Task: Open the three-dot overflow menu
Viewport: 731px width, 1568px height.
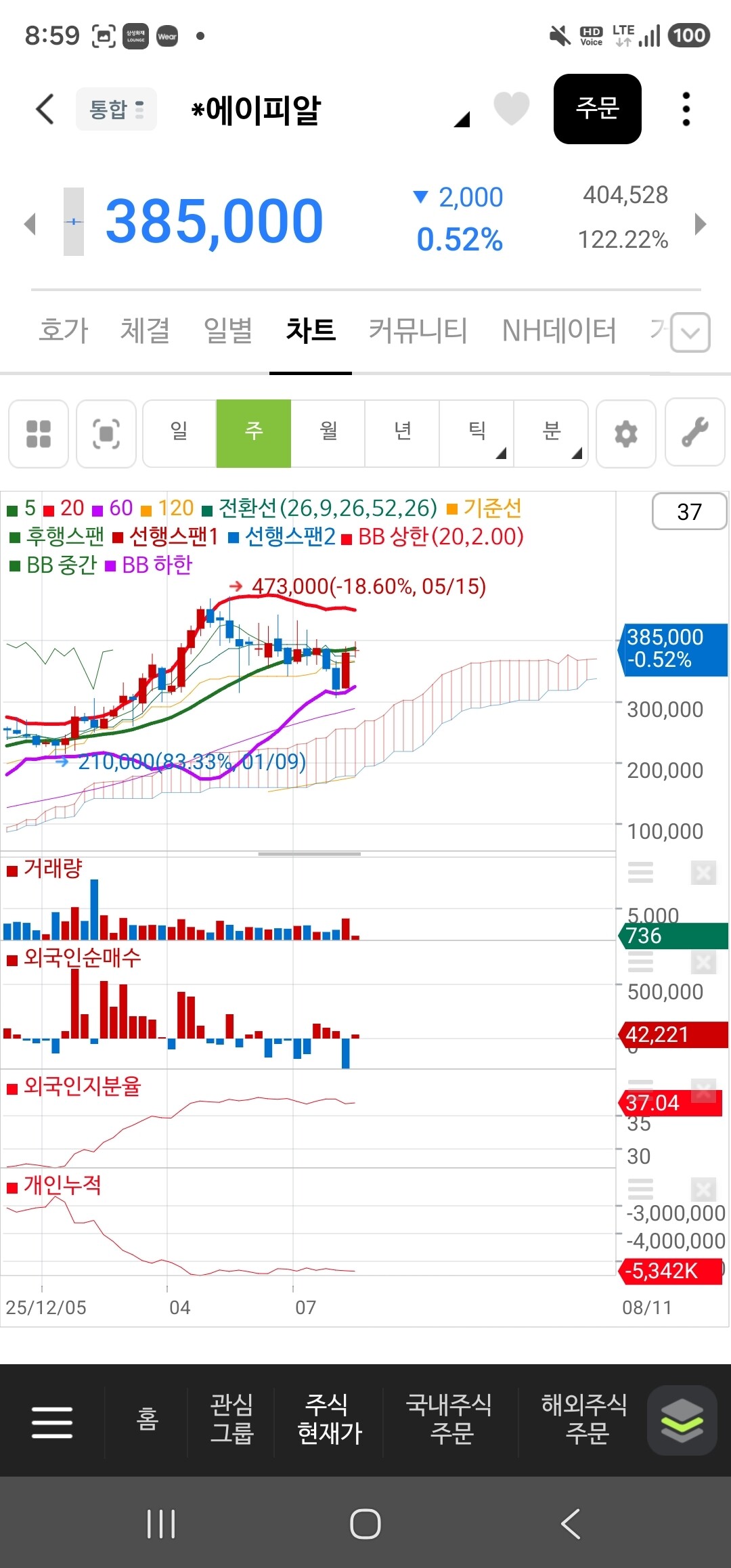Action: 686,109
